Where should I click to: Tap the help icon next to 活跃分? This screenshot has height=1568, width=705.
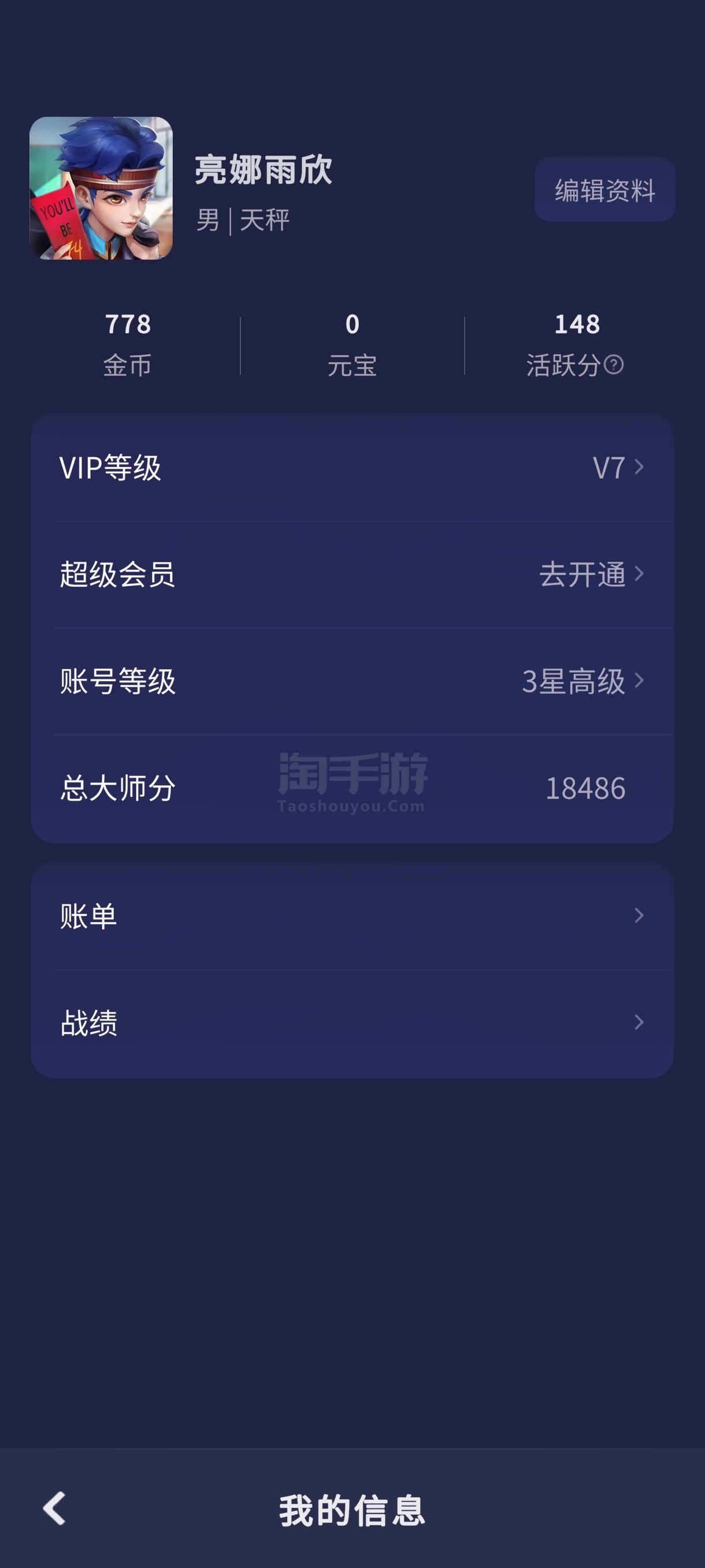613,365
